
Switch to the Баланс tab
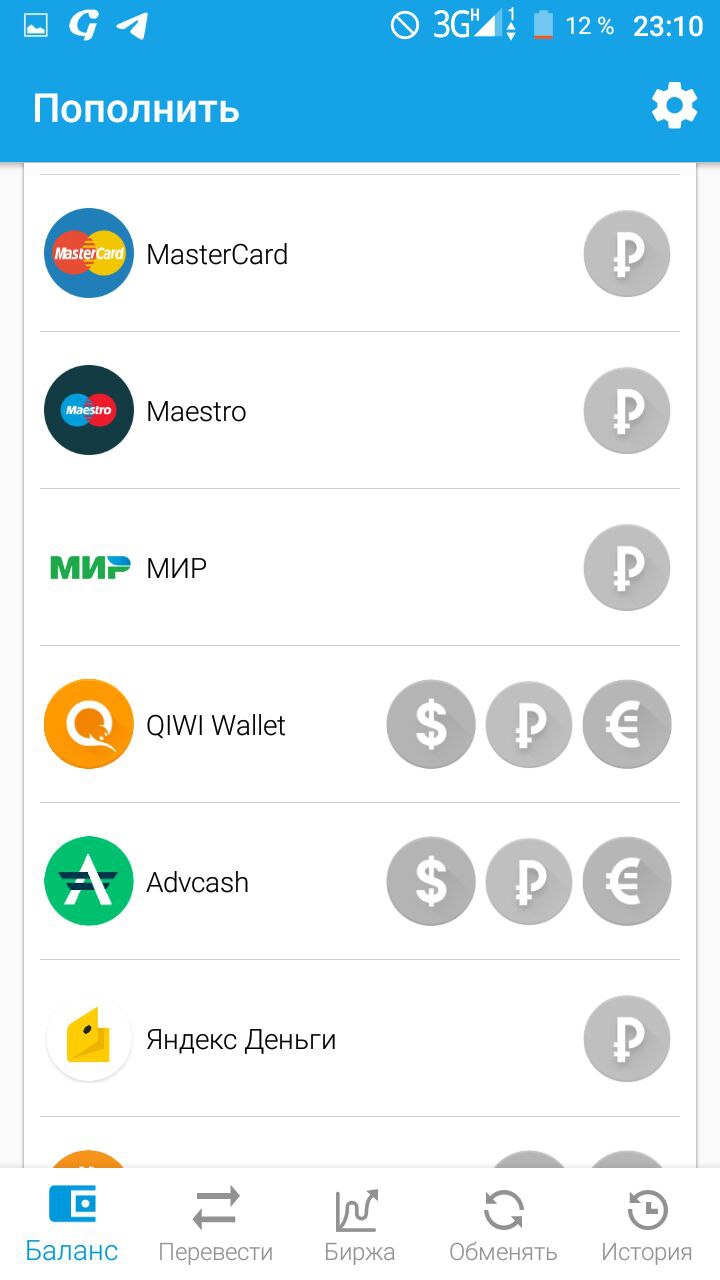point(72,1224)
